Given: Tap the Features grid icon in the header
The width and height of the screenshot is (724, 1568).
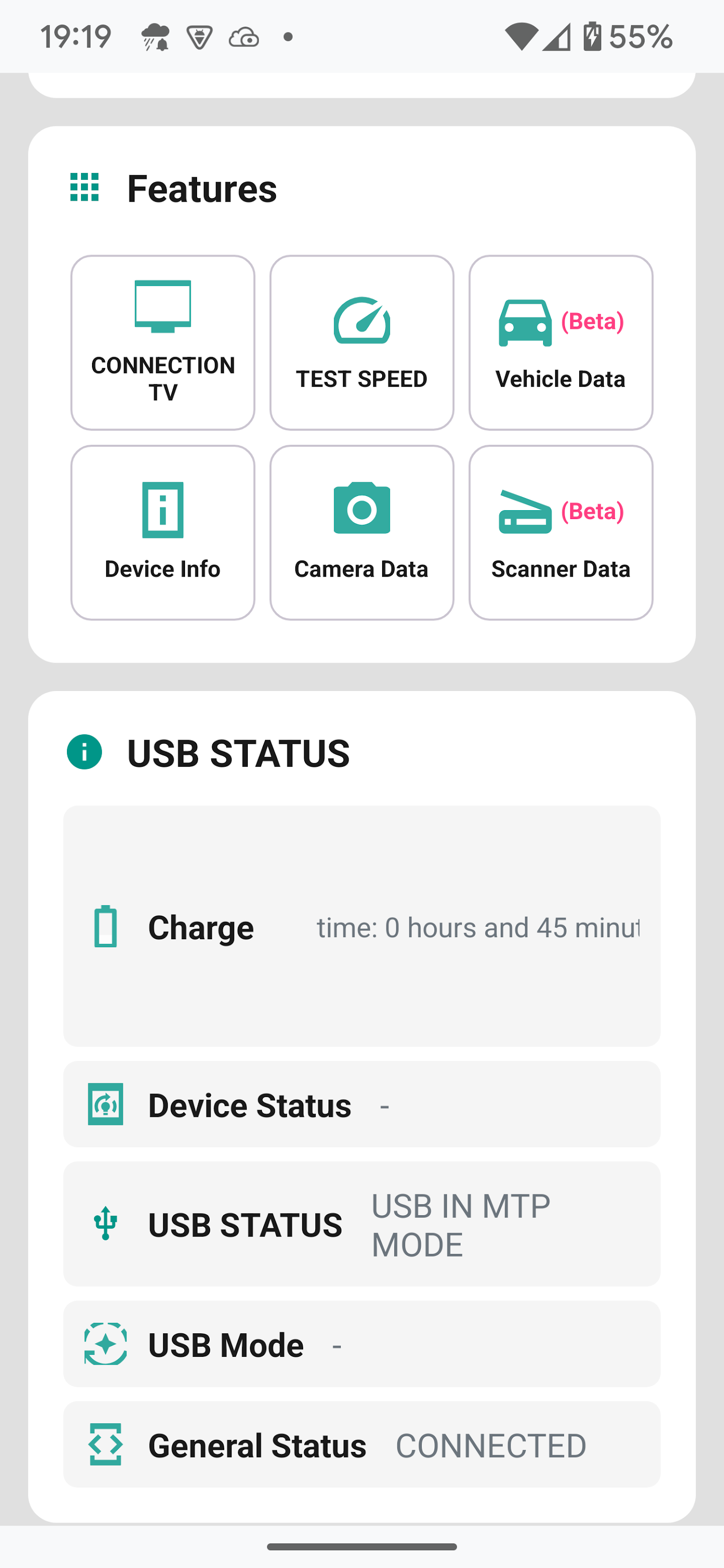Looking at the screenshot, I should point(85,189).
